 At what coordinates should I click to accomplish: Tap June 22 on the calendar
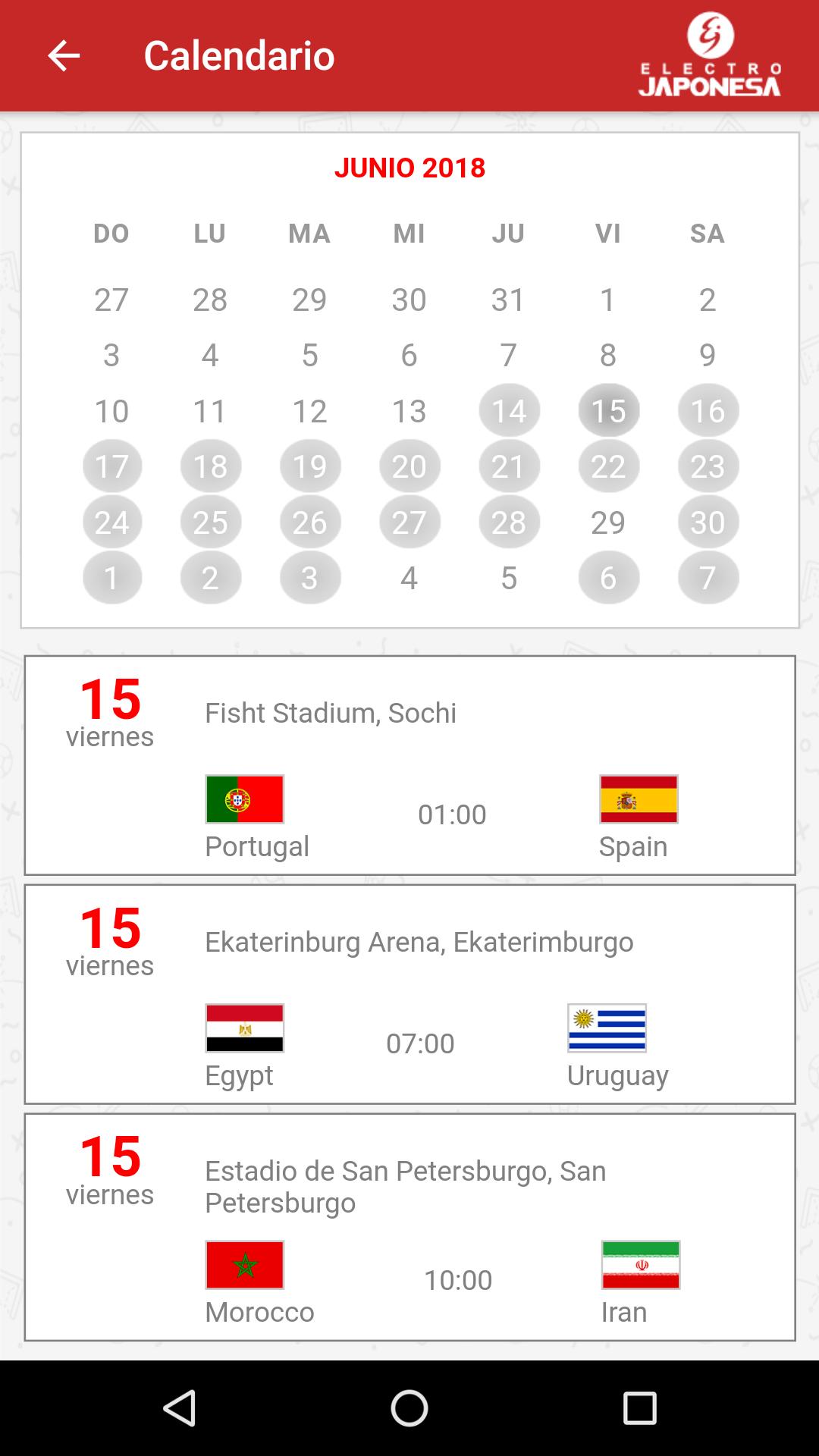[x=608, y=466]
